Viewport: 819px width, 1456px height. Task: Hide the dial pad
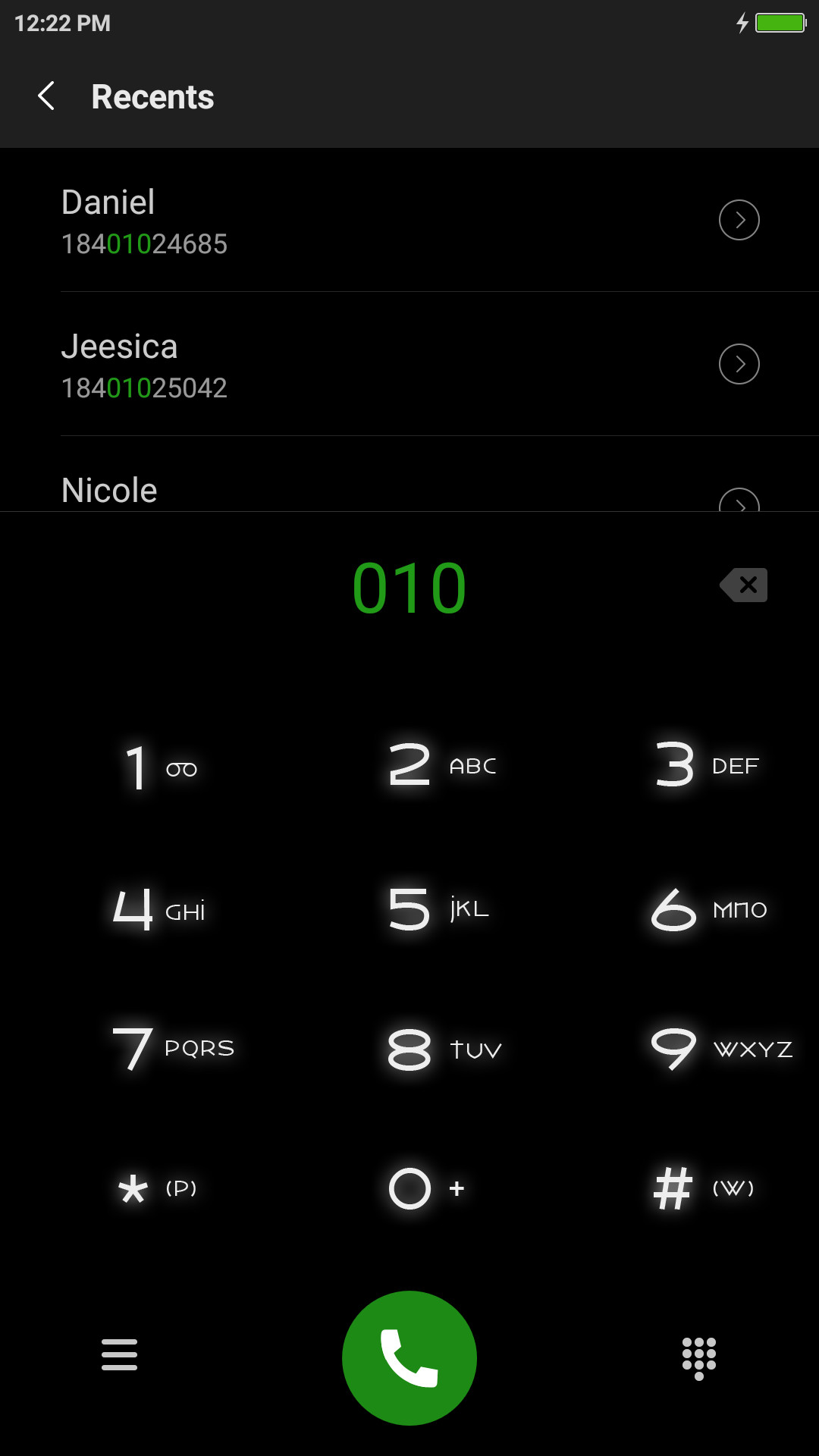(x=698, y=1358)
